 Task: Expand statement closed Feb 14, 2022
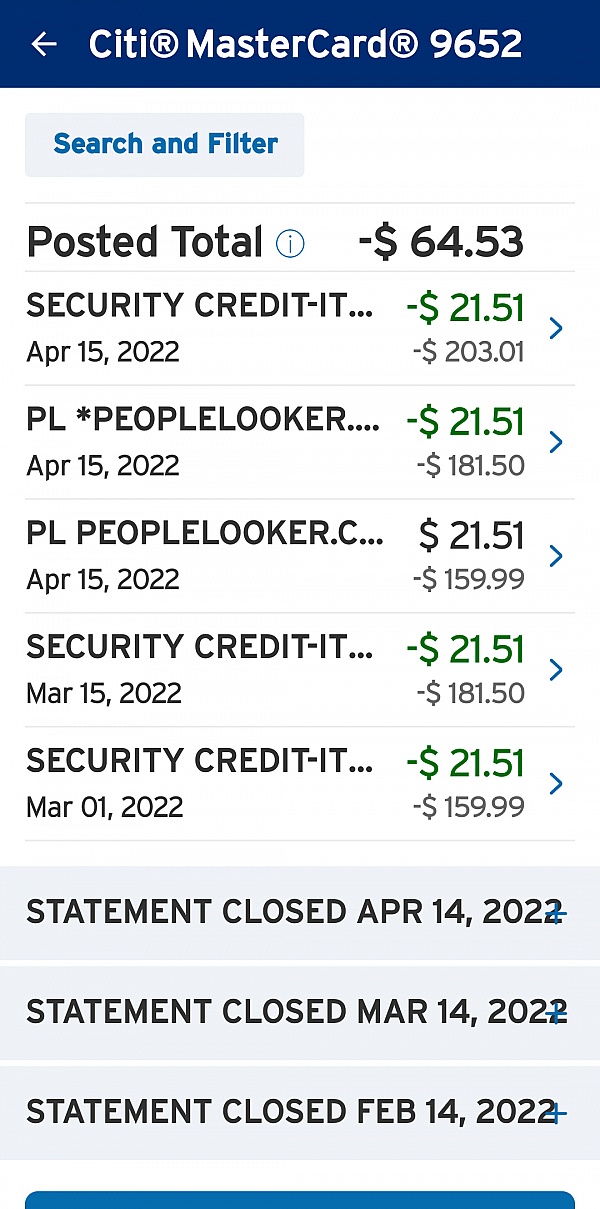click(x=557, y=1112)
